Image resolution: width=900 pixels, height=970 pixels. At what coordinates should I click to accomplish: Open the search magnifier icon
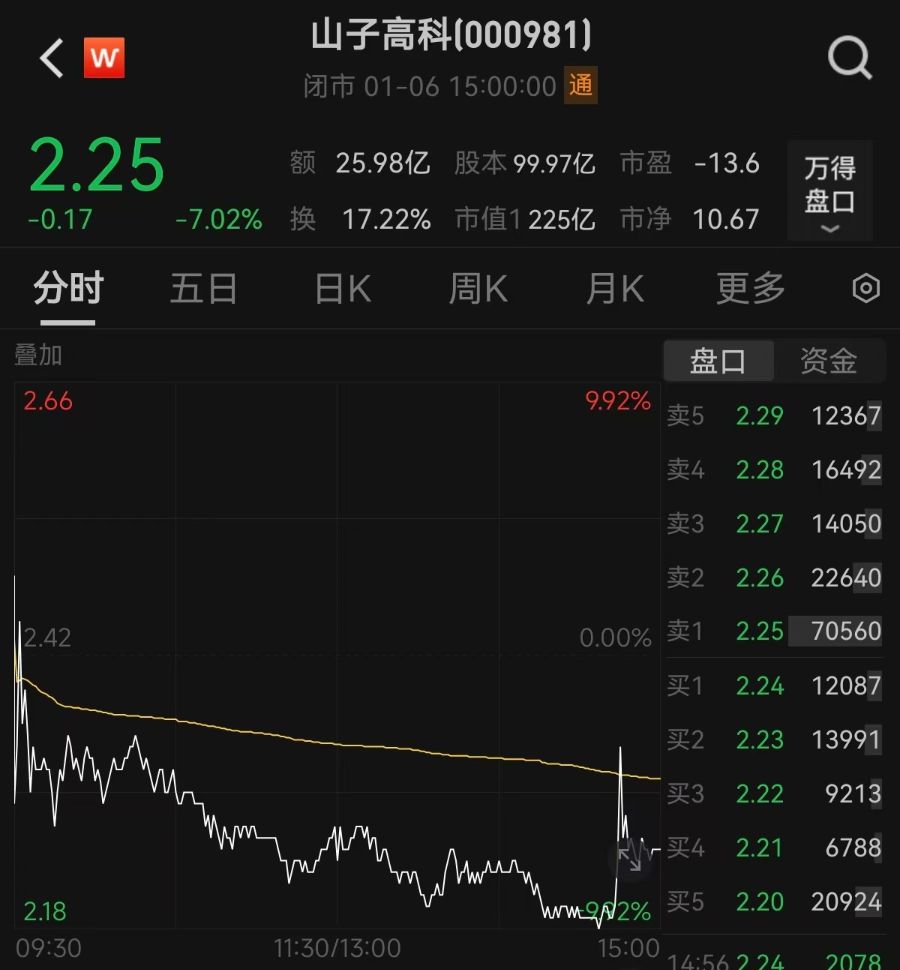849,59
